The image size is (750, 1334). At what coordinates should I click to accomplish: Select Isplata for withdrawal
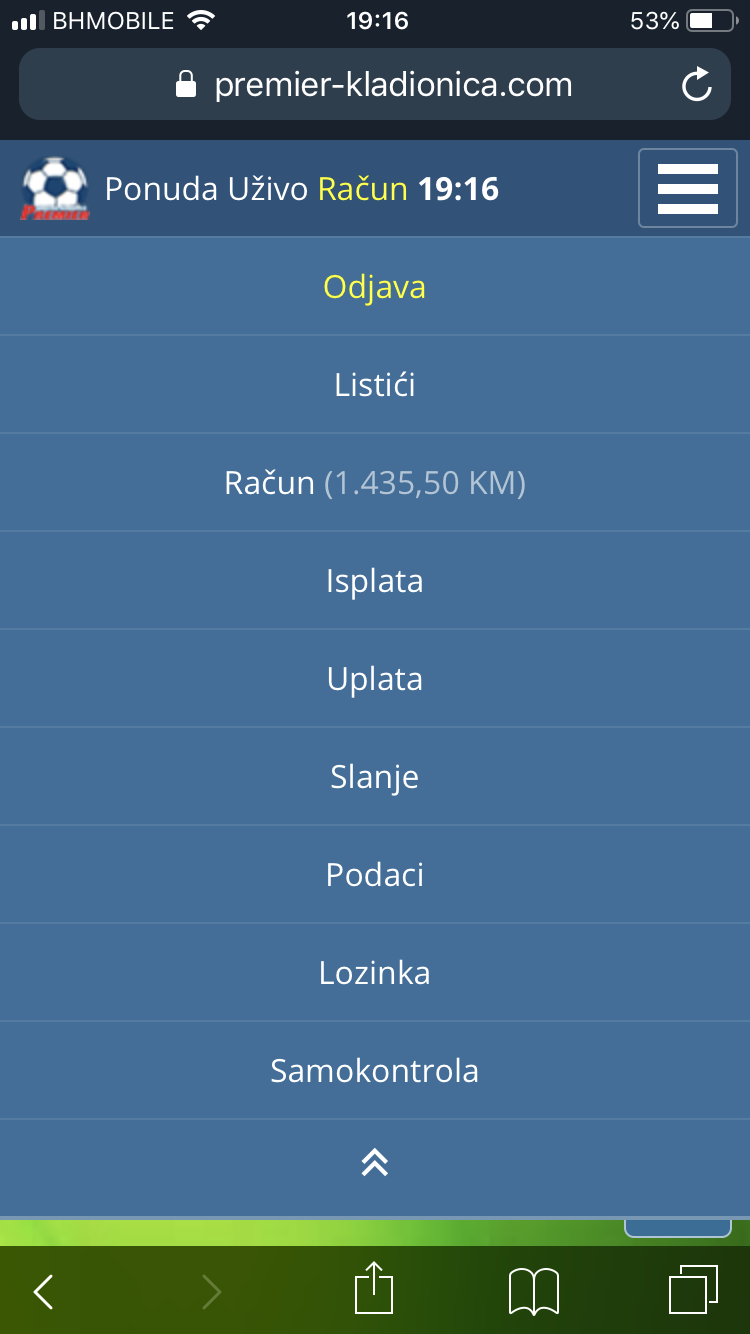pos(375,581)
